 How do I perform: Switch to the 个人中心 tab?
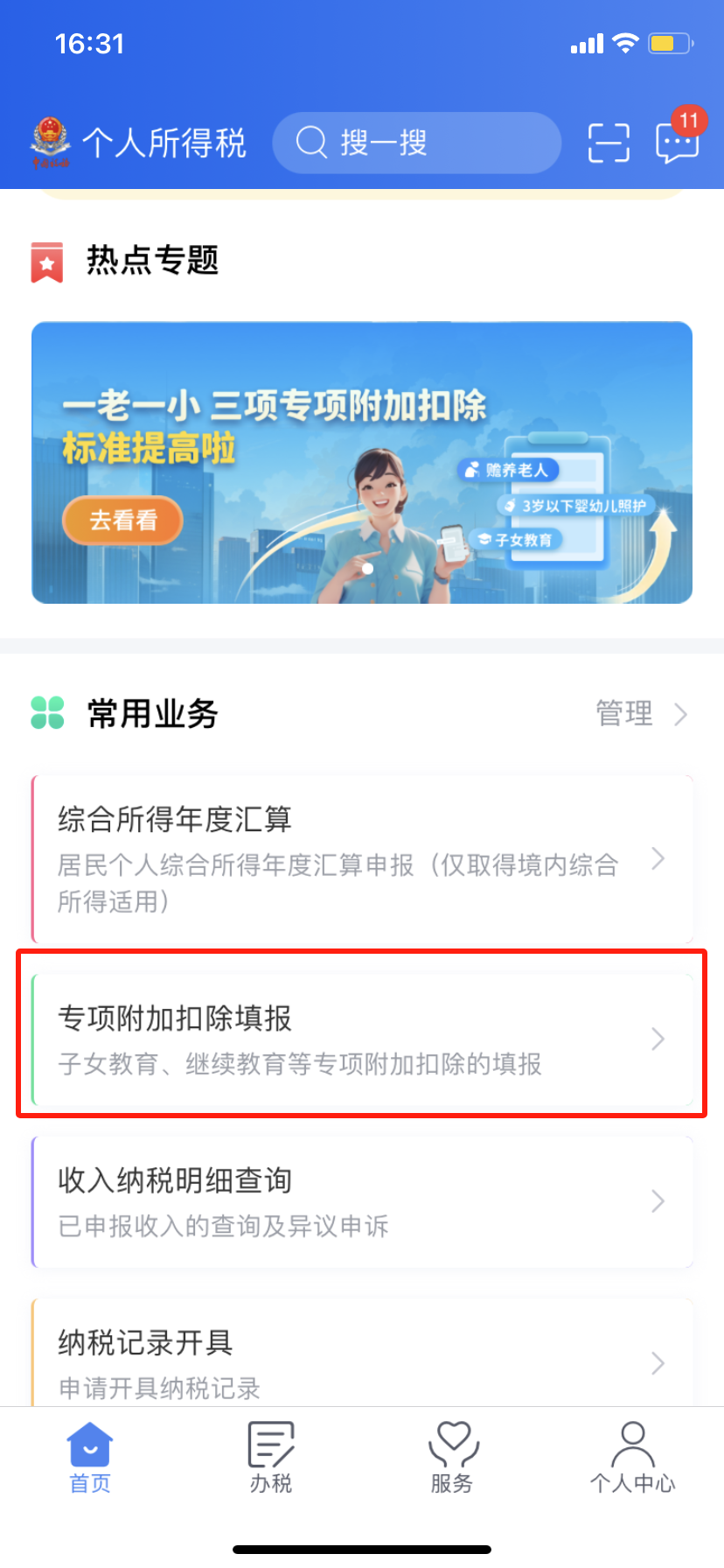(x=632, y=1458)
